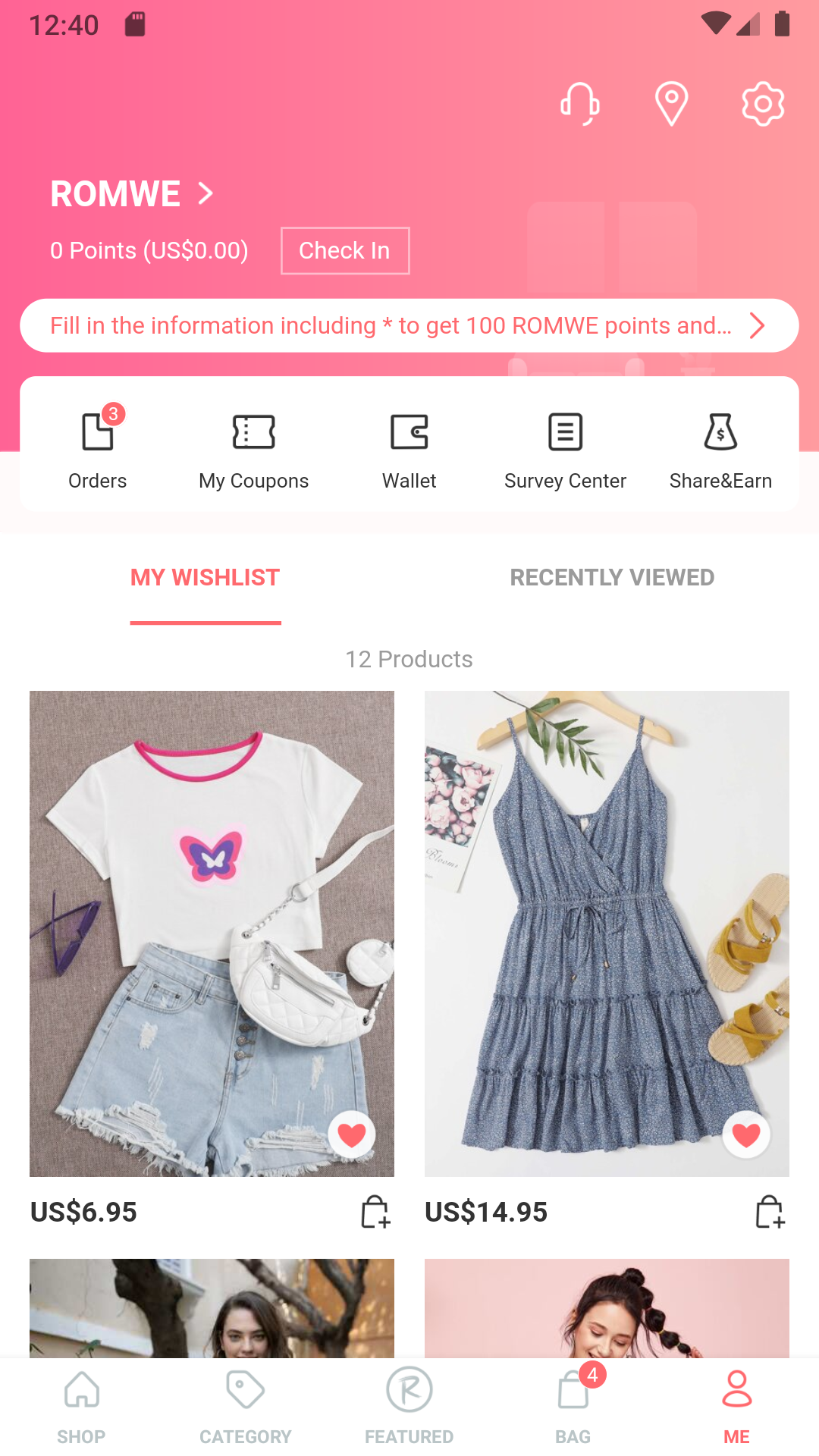
Task: Open settings gear icon
Action: click(762, 103)
